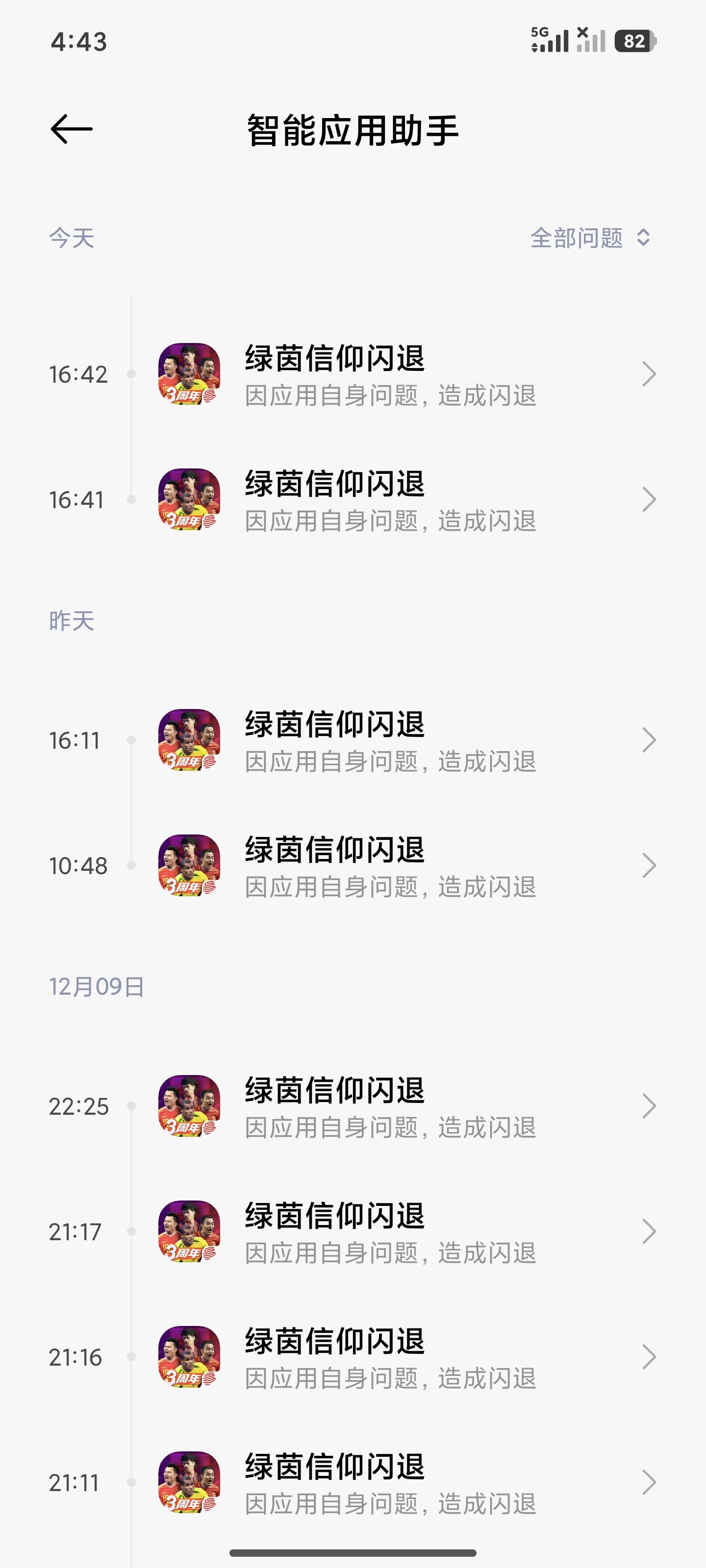Open the 全部问题 filter dropdown
This screenshot has width=706, height=1568.
pos(590,237)
